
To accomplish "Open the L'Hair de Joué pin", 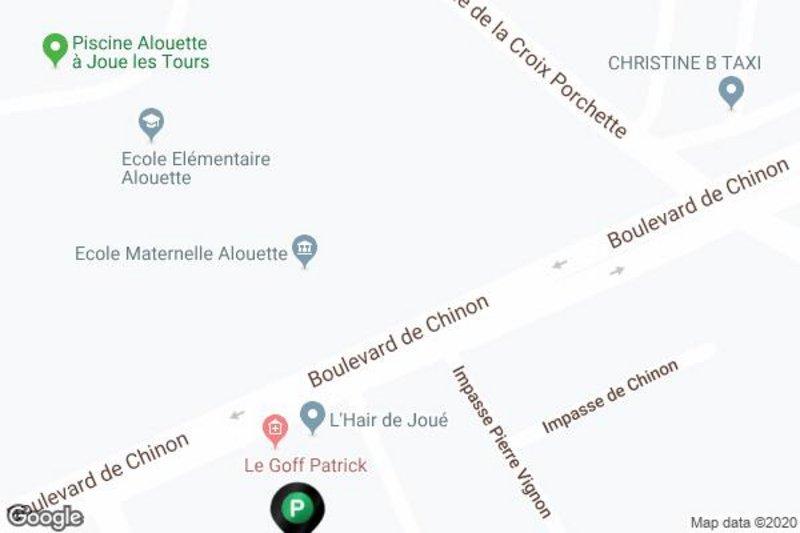I will (x=313, y=414).
